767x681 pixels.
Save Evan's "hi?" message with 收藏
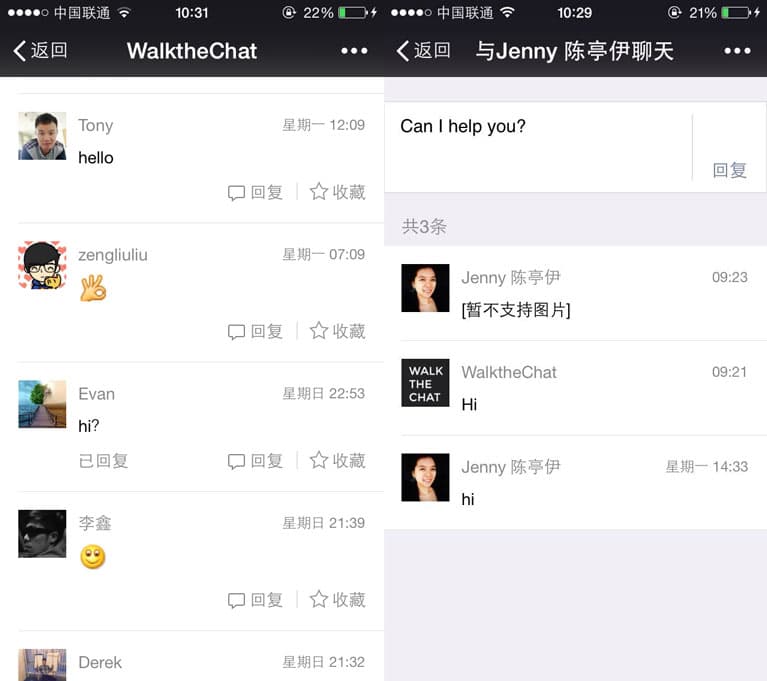click(338, 461)
